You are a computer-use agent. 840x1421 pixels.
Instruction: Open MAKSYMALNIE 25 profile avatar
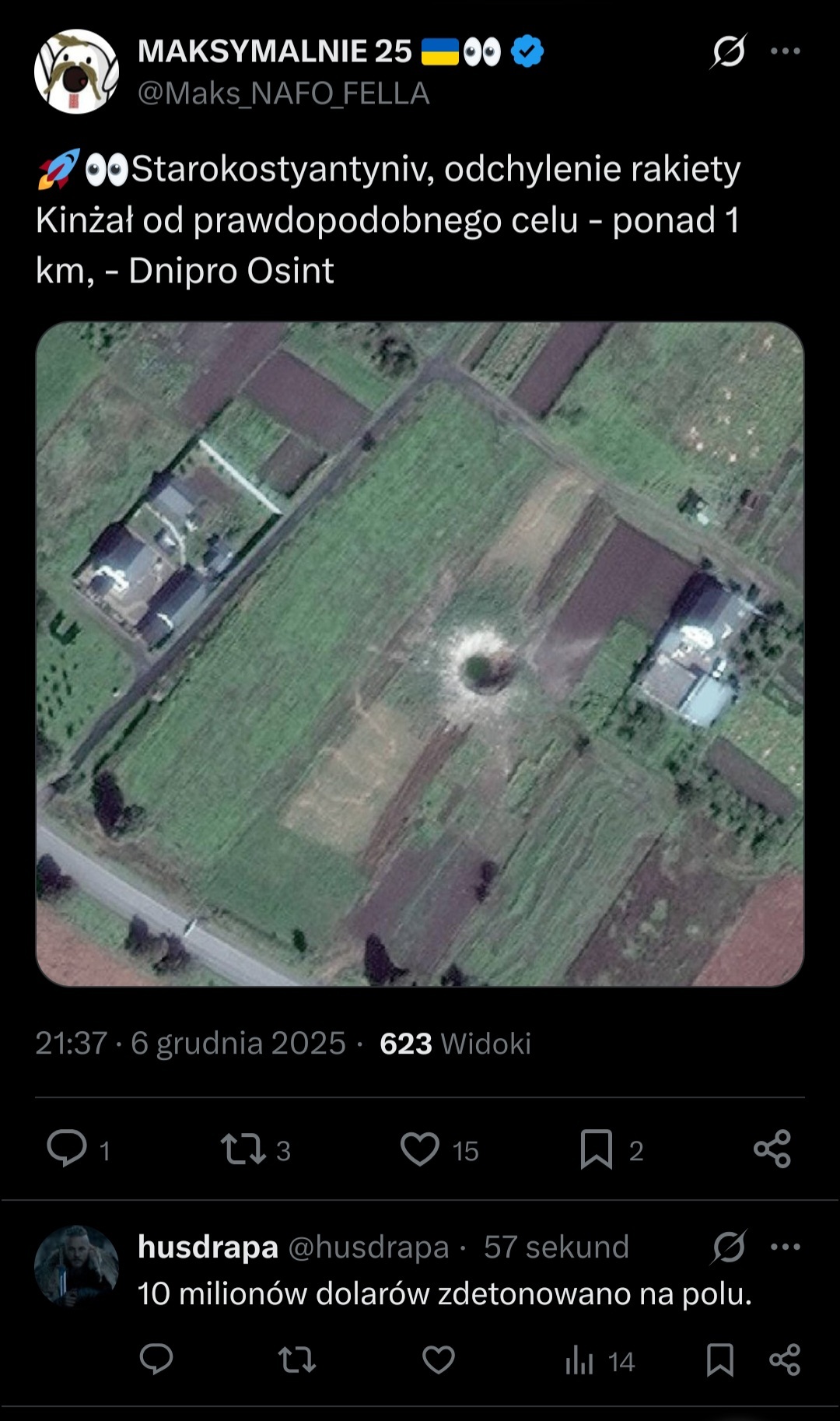pos(76,72)
